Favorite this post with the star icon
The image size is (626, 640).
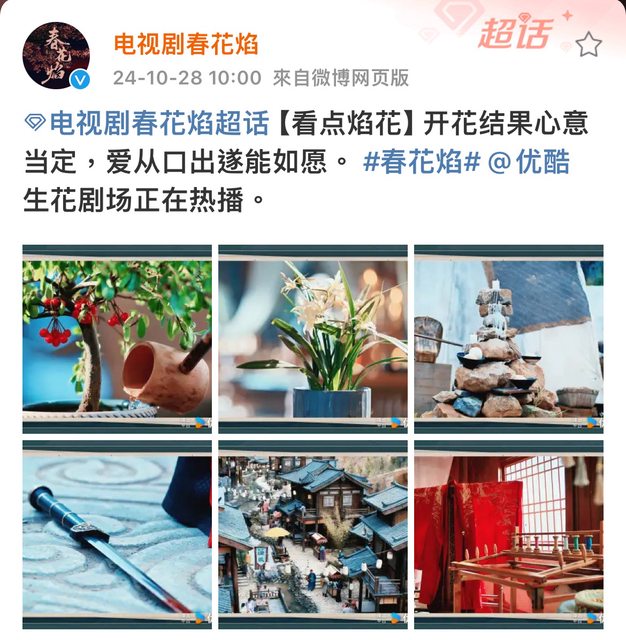pos(589,44)
